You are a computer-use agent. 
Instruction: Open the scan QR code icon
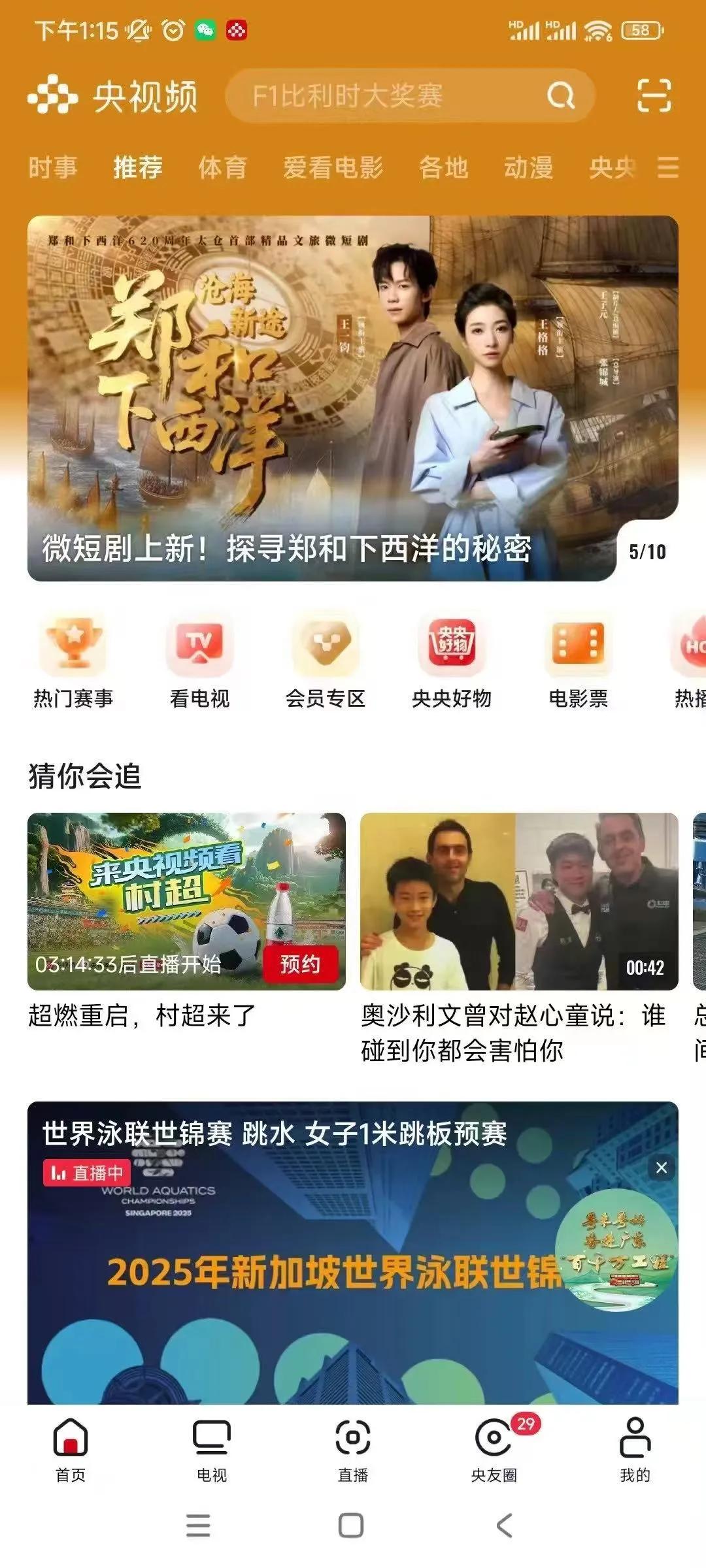coord(654,96)
